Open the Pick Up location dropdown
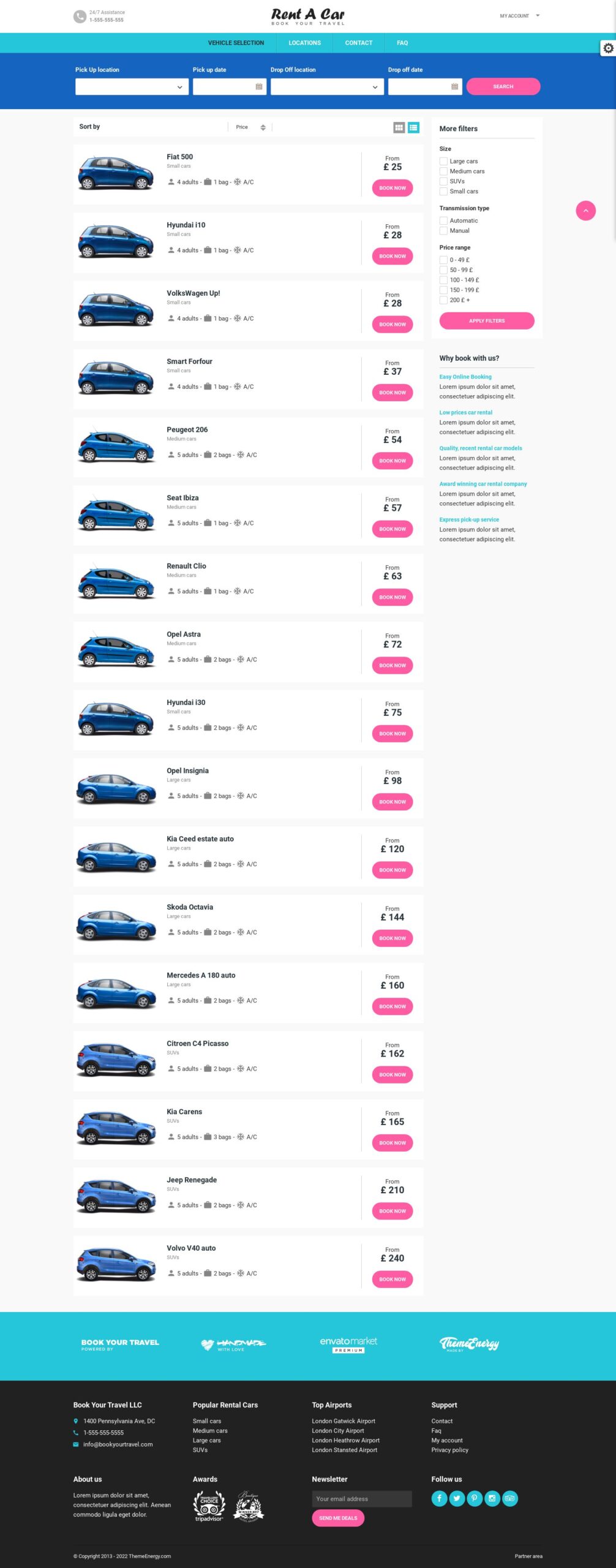 (x=132, y=87)
